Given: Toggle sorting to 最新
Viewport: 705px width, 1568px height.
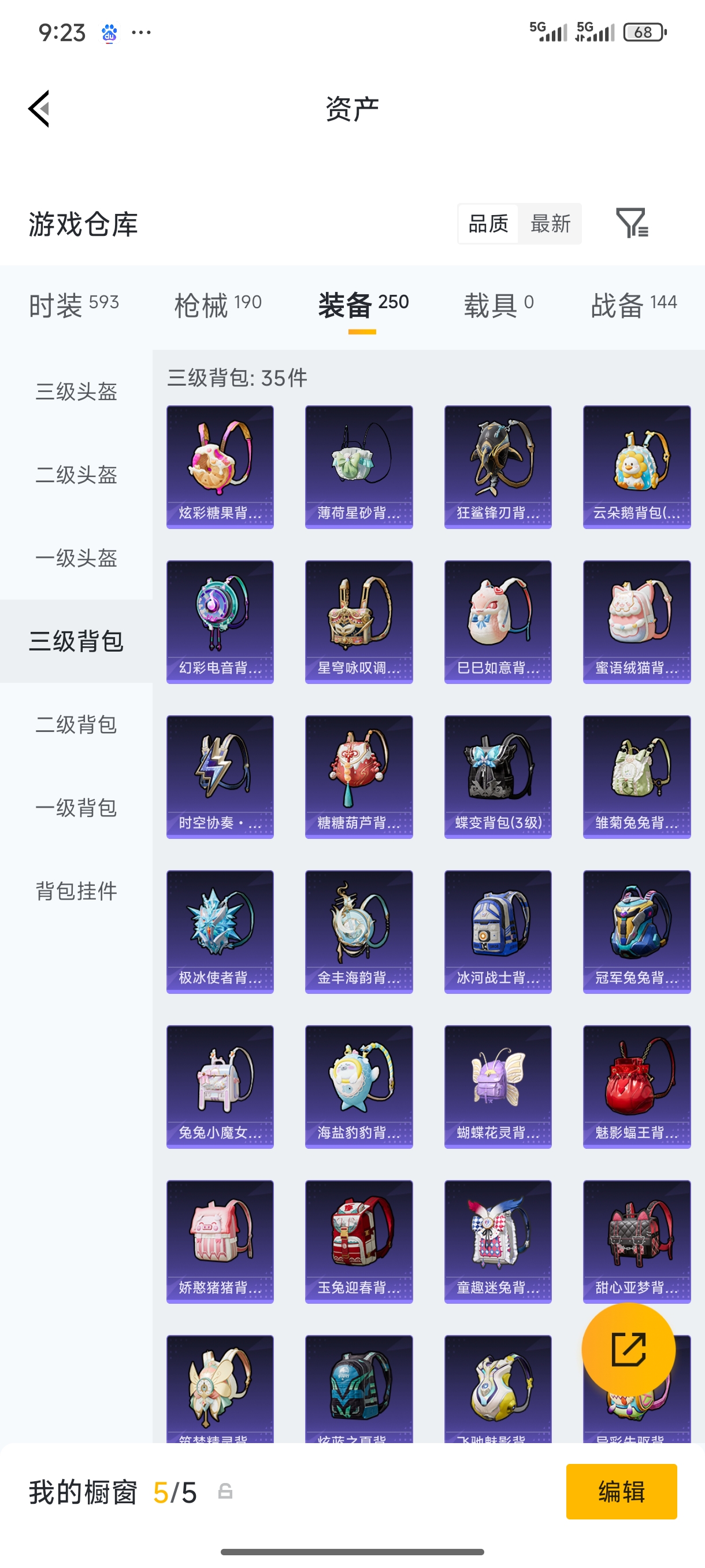Looking at the screenshot, I should click(x=550, y=224).
